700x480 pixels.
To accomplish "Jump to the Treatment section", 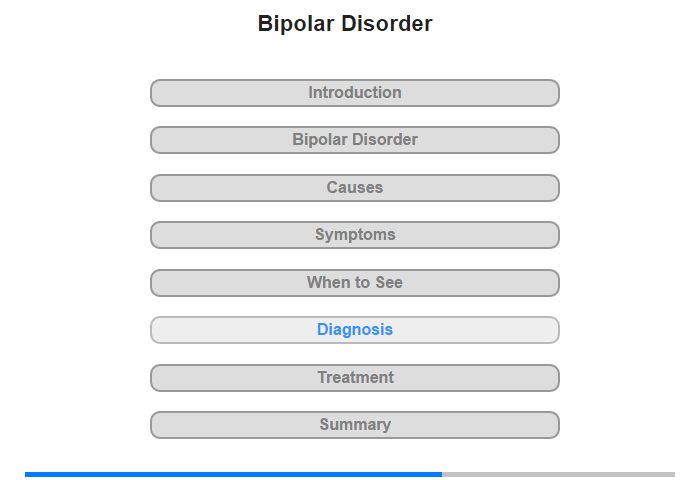I will pyautogui.click(x=354, y=378).
